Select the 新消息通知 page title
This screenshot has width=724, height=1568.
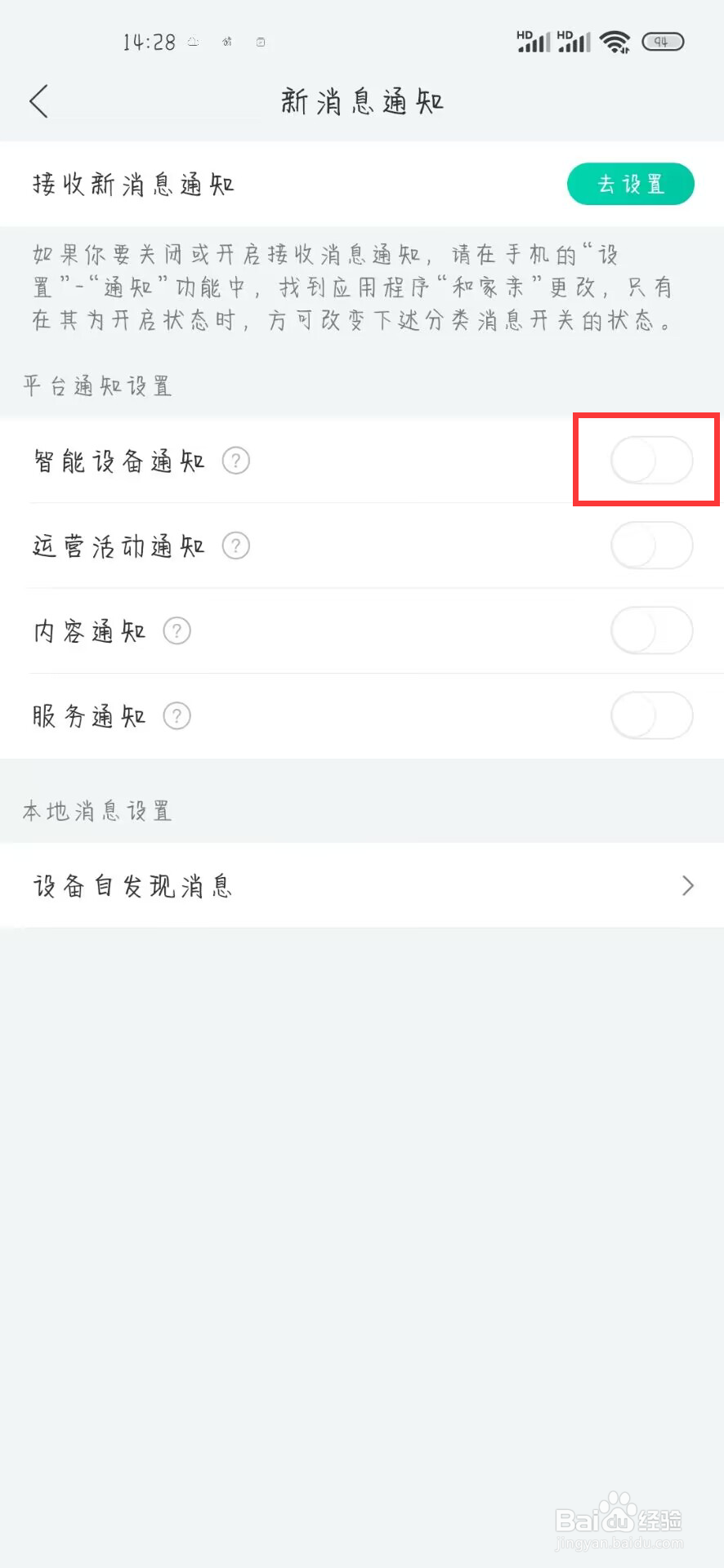pos(362,101)
